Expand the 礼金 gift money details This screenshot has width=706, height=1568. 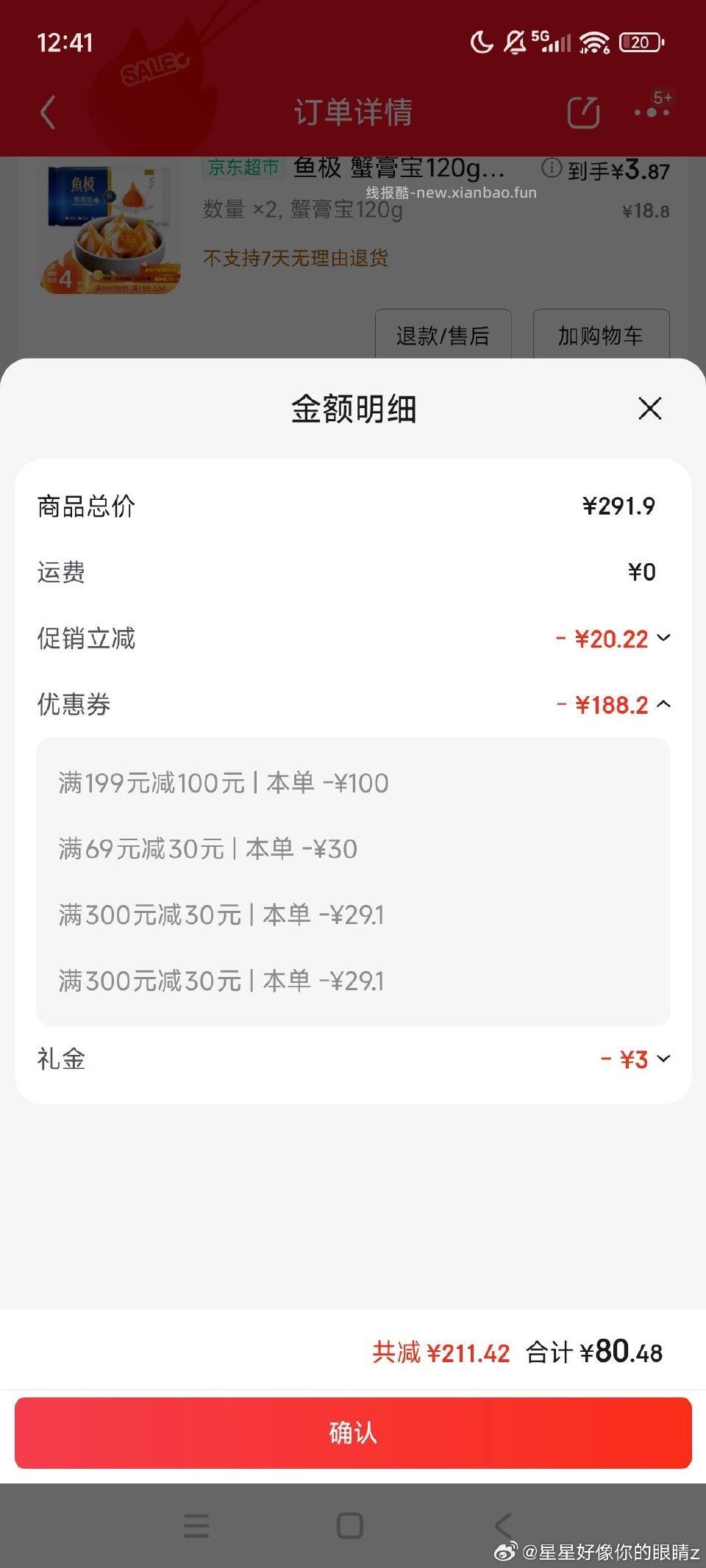663,1059
